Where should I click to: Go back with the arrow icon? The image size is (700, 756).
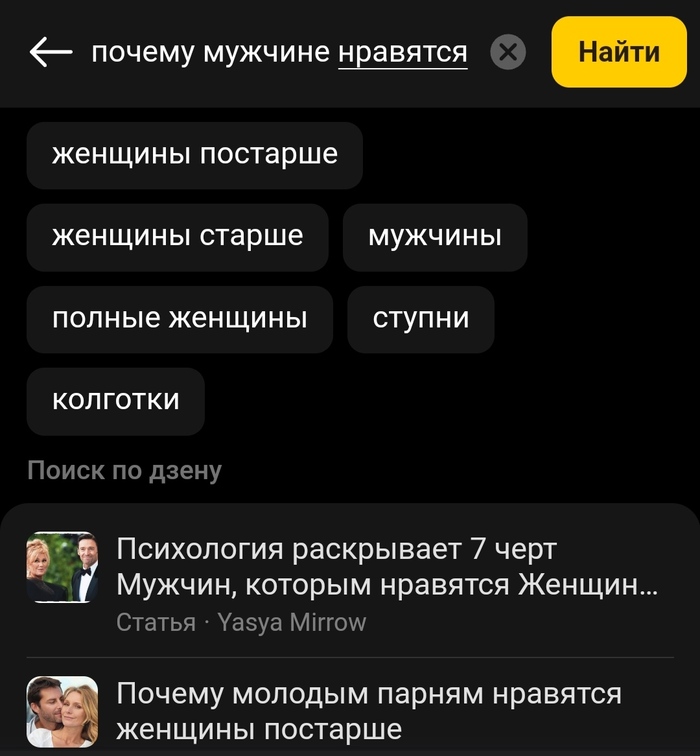click(51, 52)
